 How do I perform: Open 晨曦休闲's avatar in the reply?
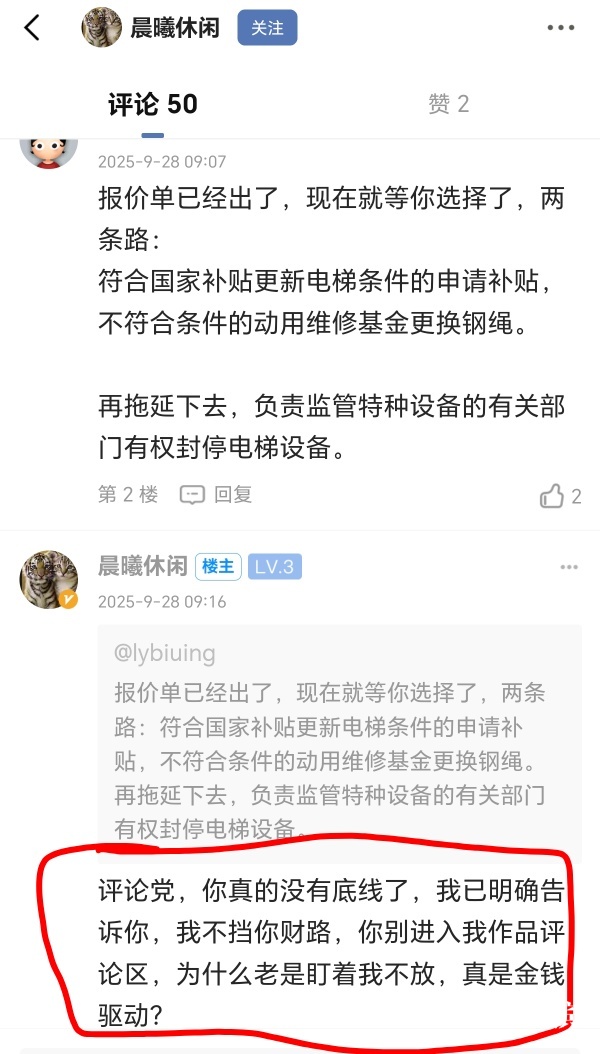point(49,579)
